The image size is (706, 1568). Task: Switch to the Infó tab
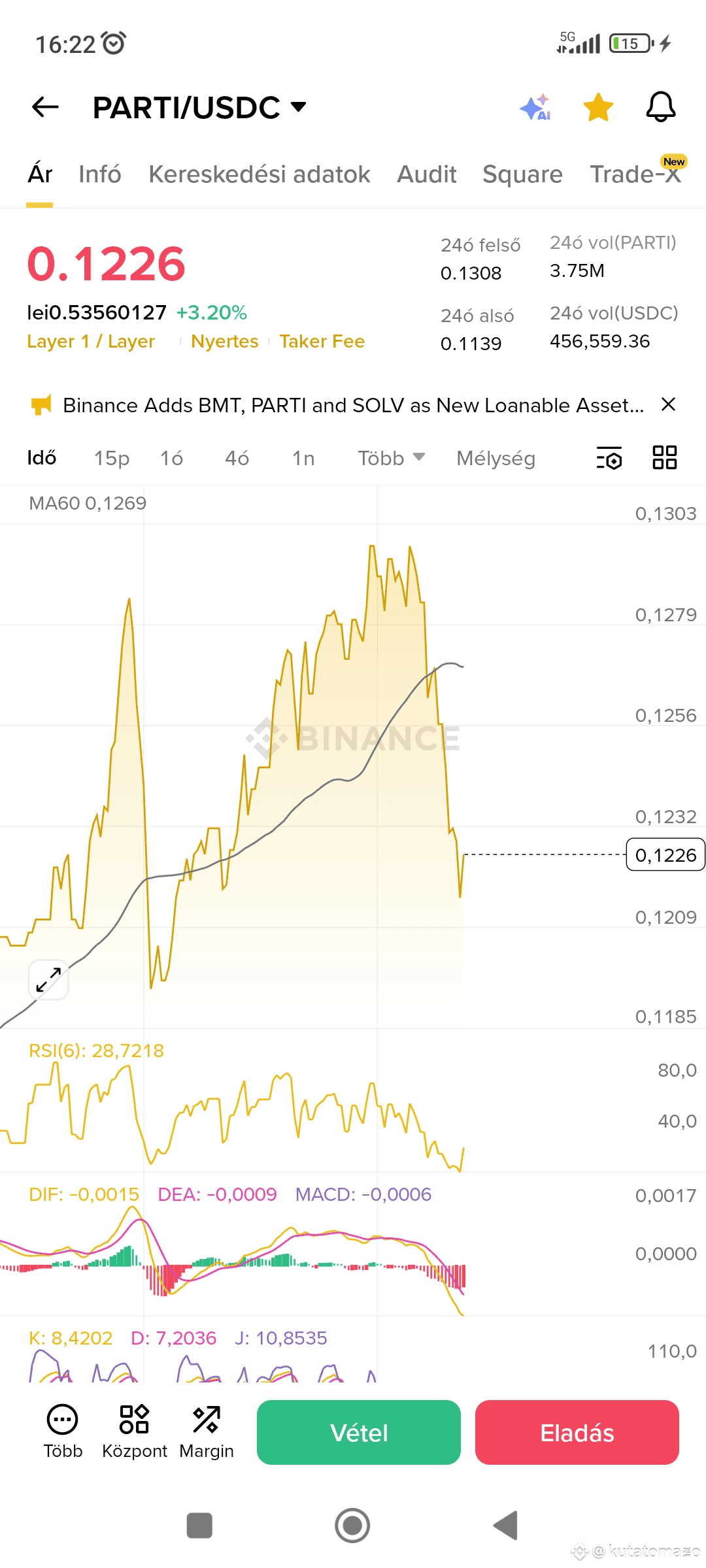click(x=100, y=174)
